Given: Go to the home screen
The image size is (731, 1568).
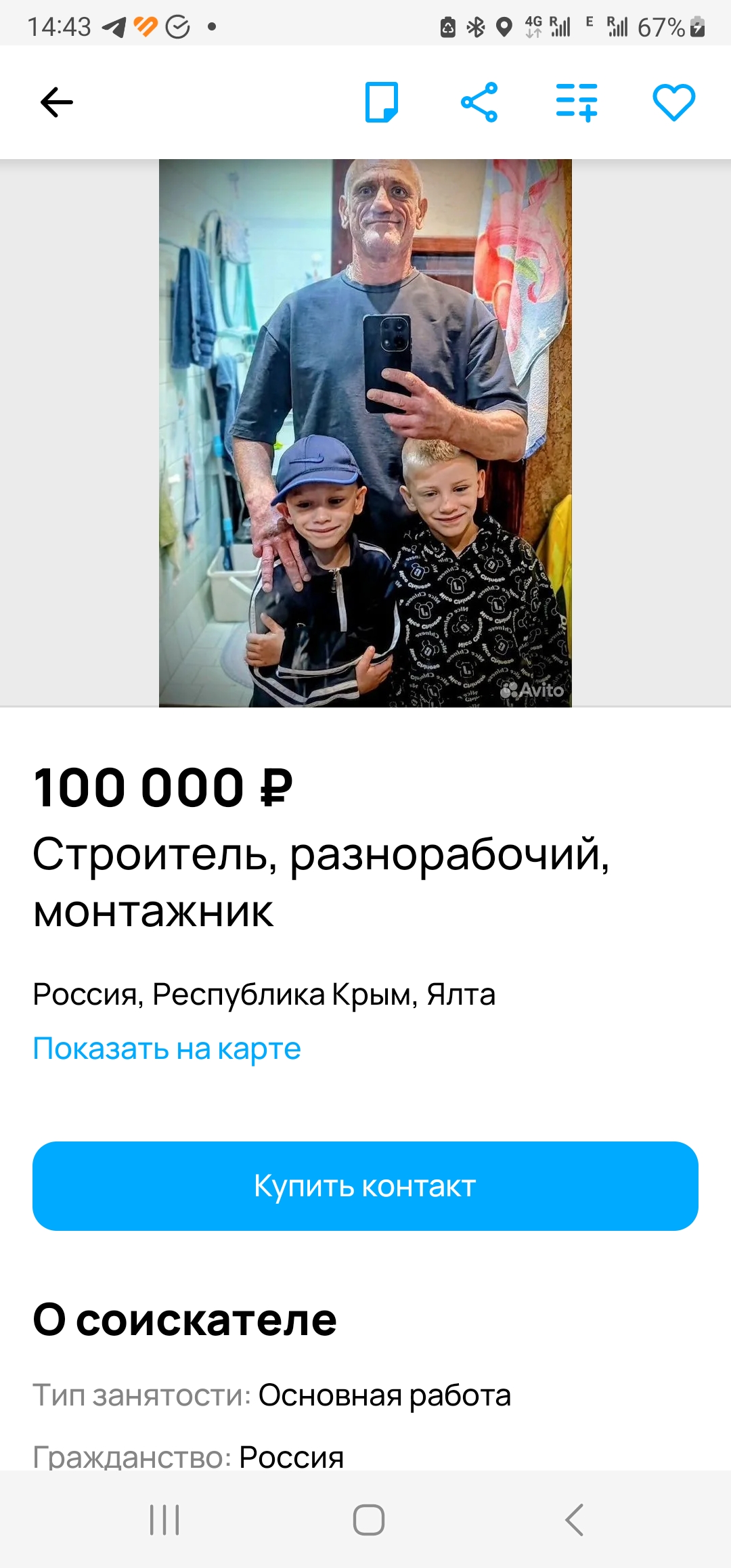Looking at the screenshot, I should (x=369, y=1520).
